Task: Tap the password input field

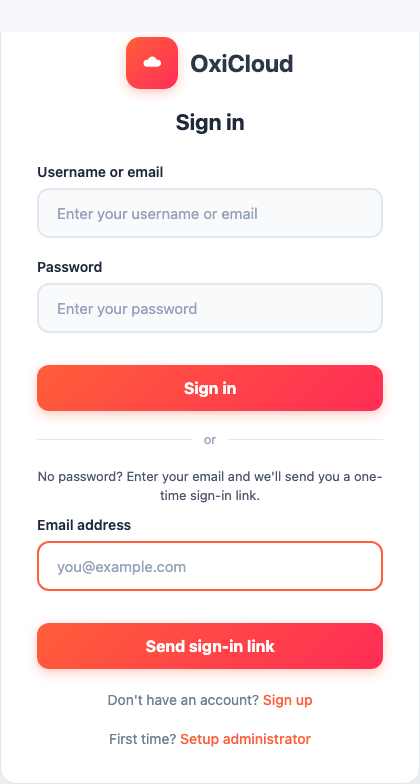Action: (x=210, y=308)
